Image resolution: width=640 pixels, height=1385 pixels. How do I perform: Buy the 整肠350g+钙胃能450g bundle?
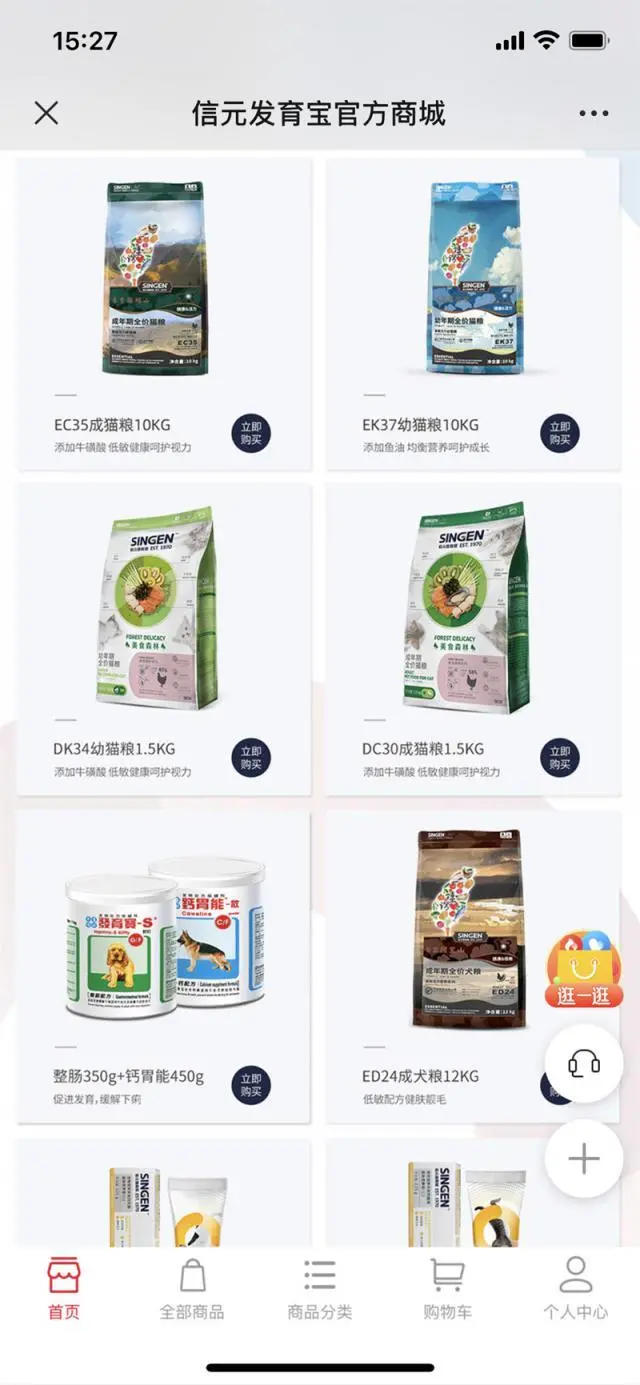click(251, 1086)
